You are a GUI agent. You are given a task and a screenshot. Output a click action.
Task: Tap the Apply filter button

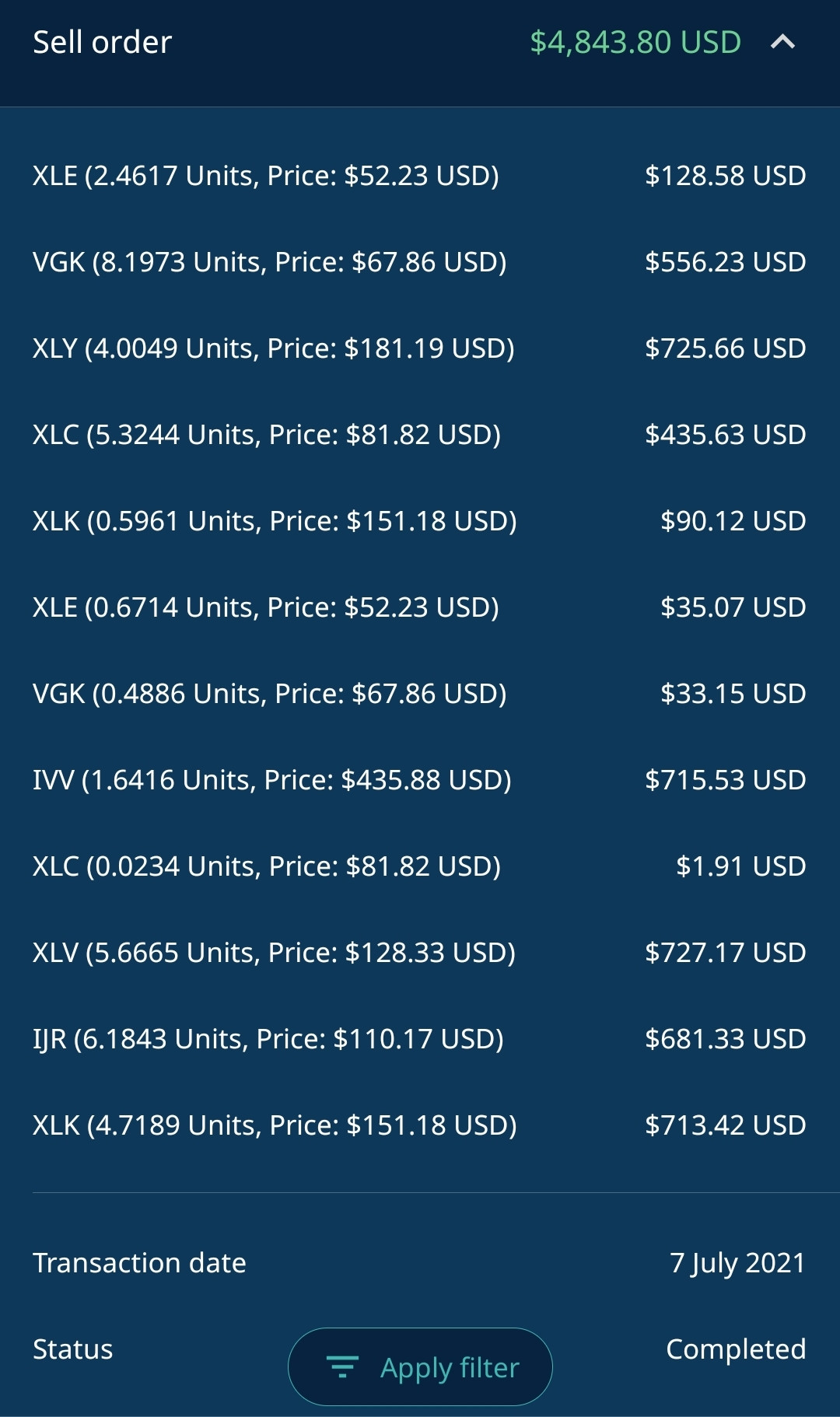420,1366
